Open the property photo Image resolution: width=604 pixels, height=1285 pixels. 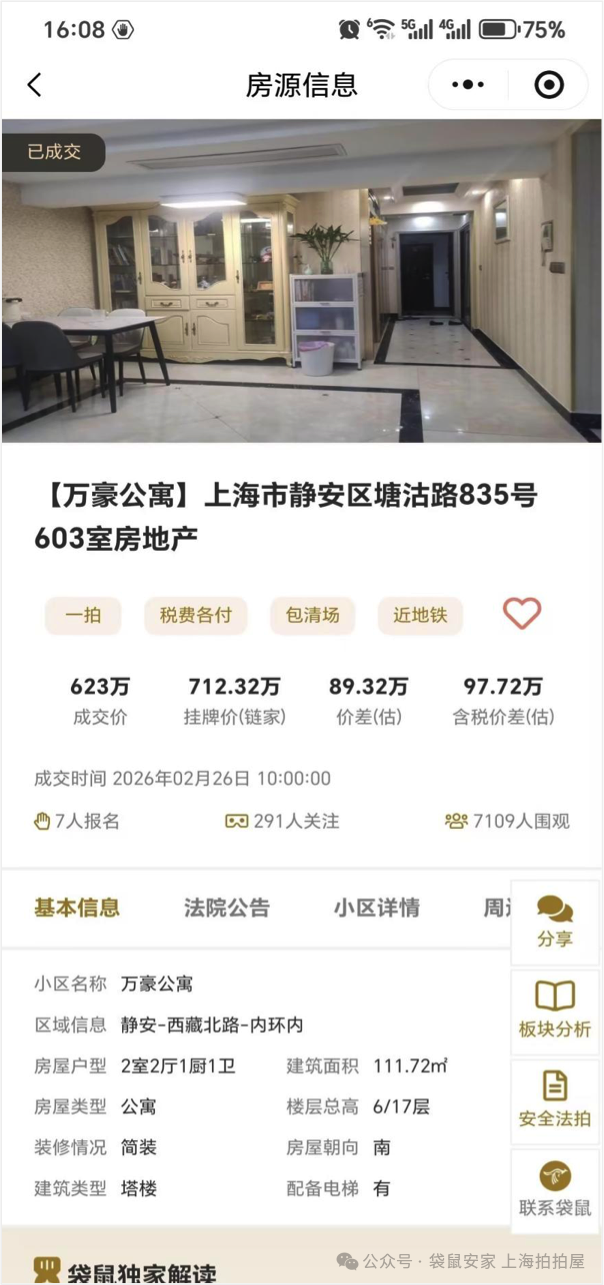(301, 280)
